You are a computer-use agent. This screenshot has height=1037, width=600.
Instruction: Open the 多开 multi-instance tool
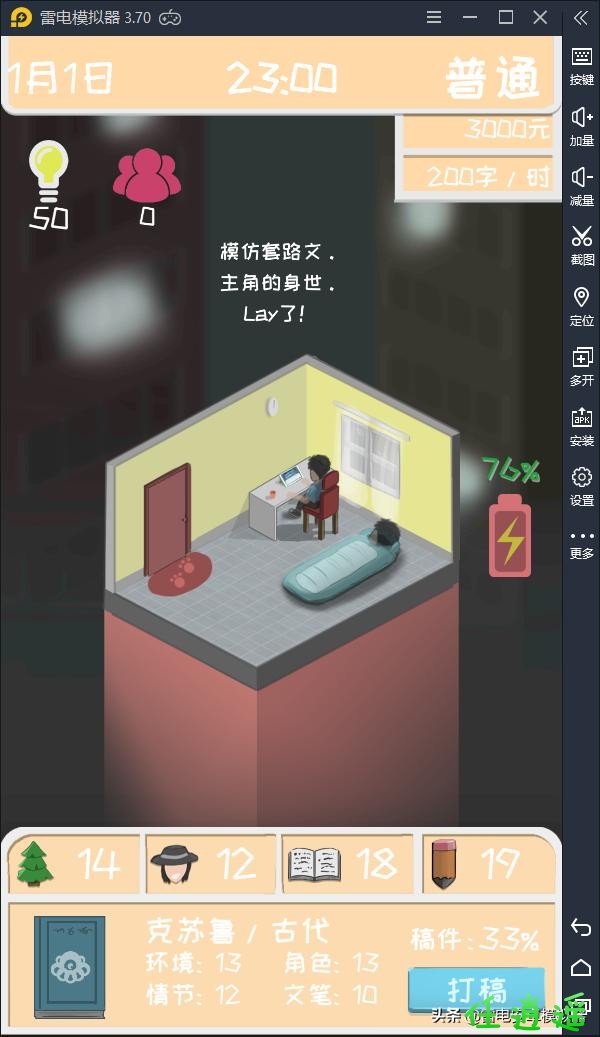click(x=581, y=365)
